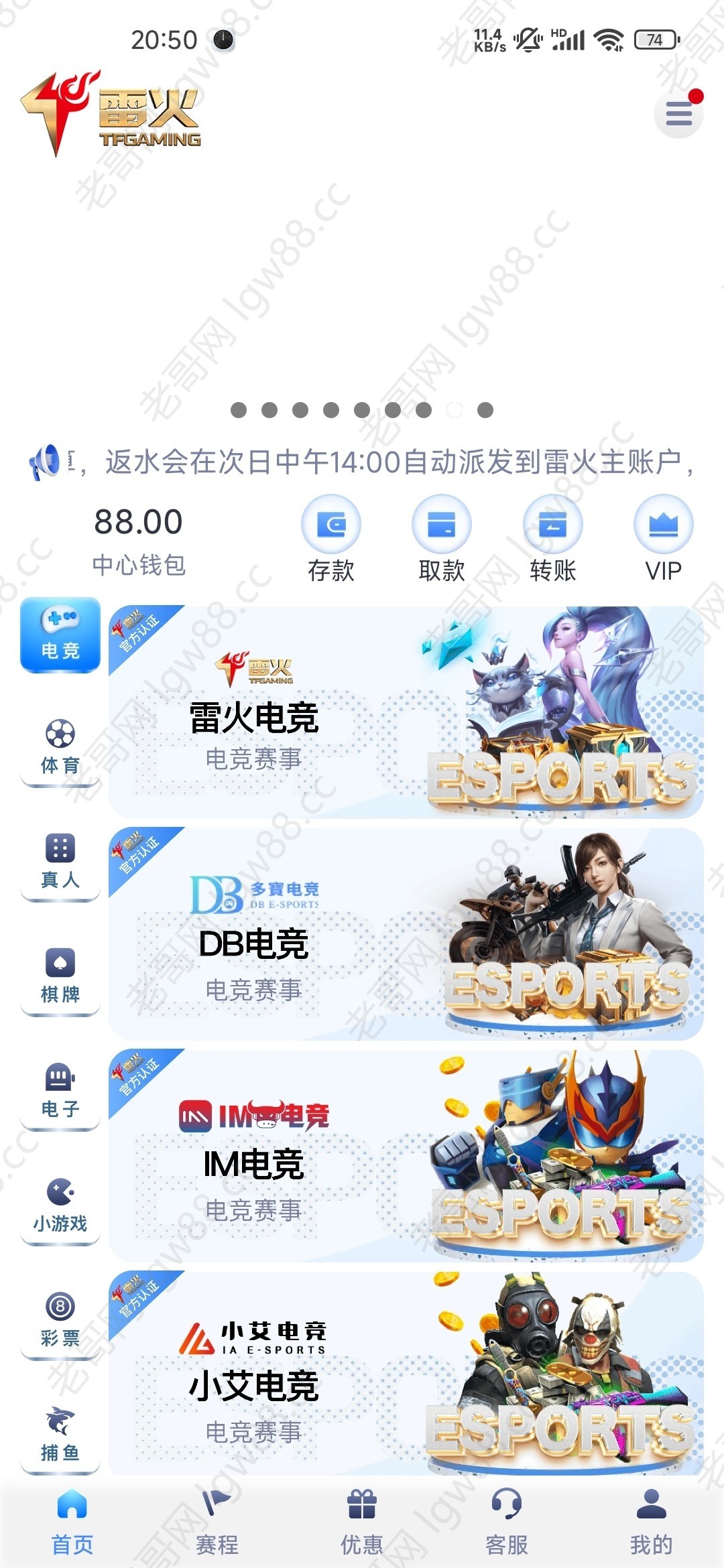
Task: Switch to the 赛程 schedule tab
Action: 217,1522
